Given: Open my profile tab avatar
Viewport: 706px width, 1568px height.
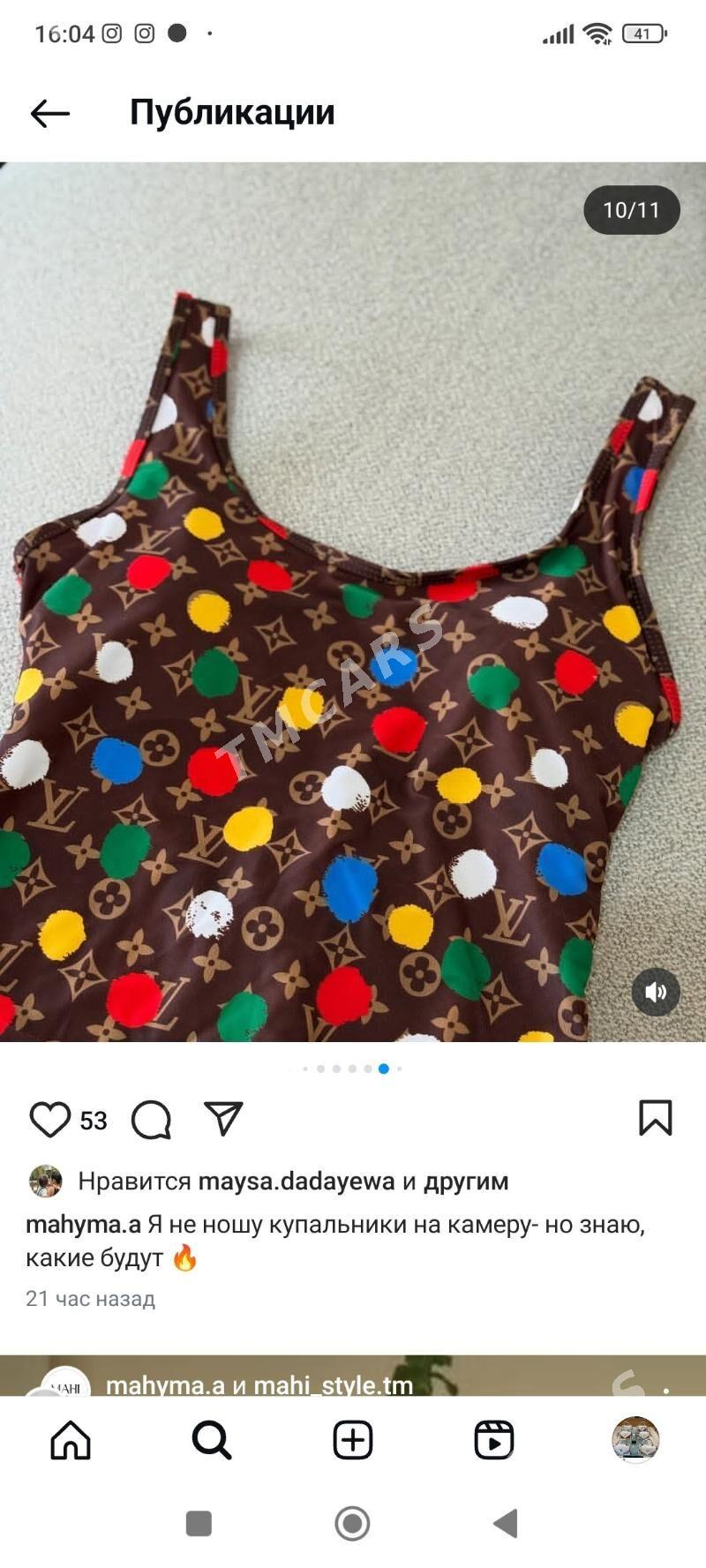Looking at the screenshot, I should tap(635, 1440).
